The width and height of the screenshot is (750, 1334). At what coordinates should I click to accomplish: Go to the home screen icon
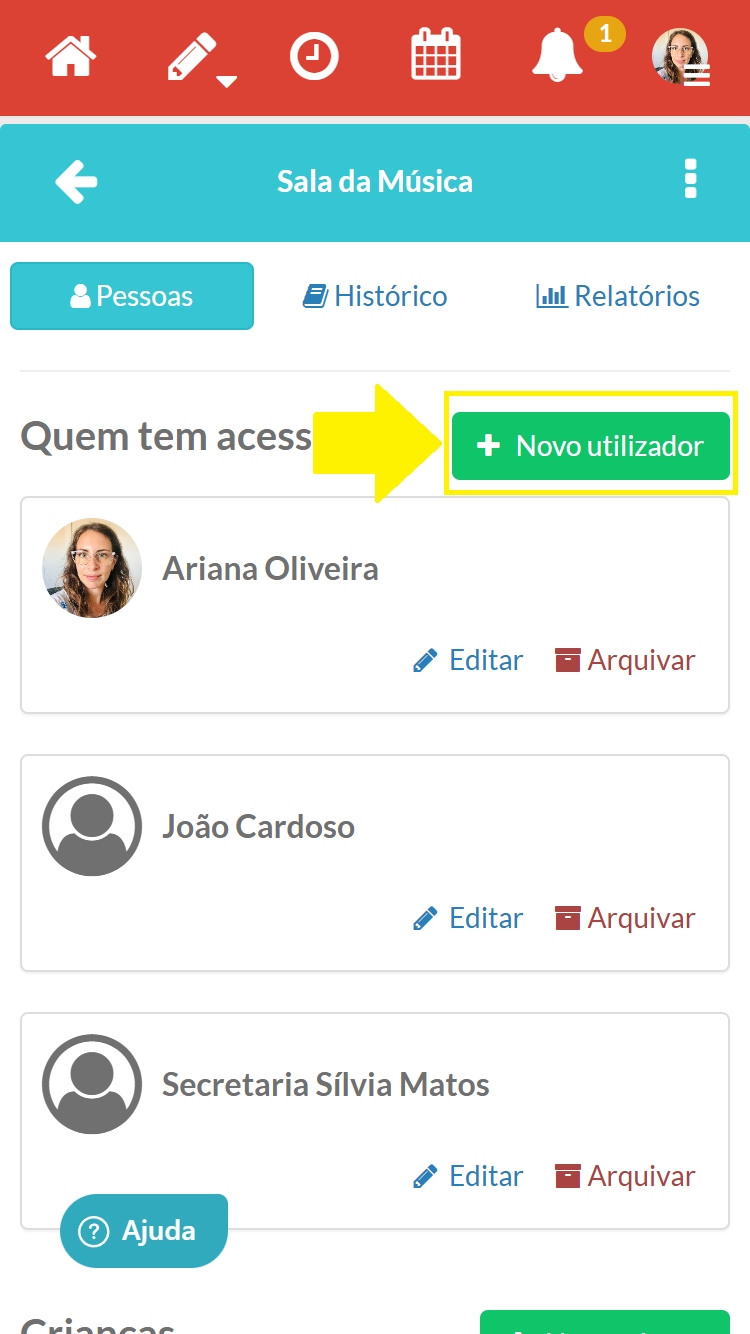pos(71,56)
